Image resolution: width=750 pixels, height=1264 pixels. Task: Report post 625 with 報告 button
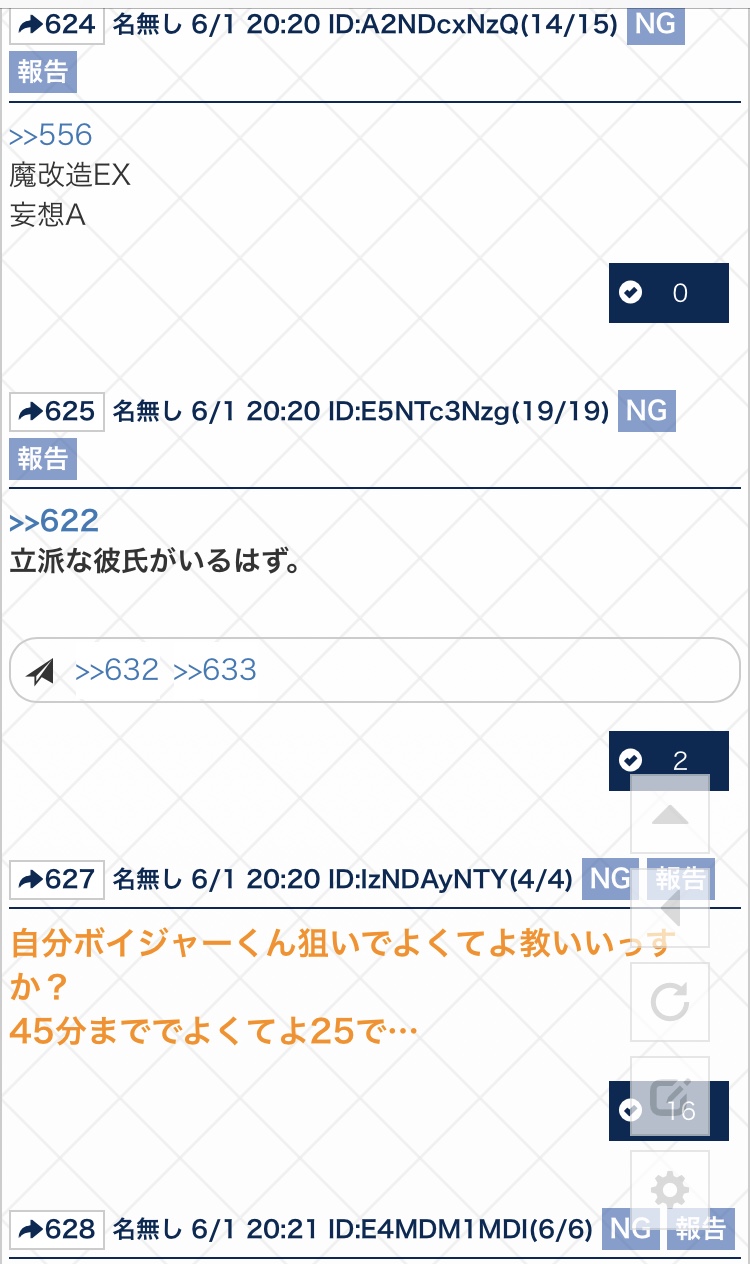(43, 458)
